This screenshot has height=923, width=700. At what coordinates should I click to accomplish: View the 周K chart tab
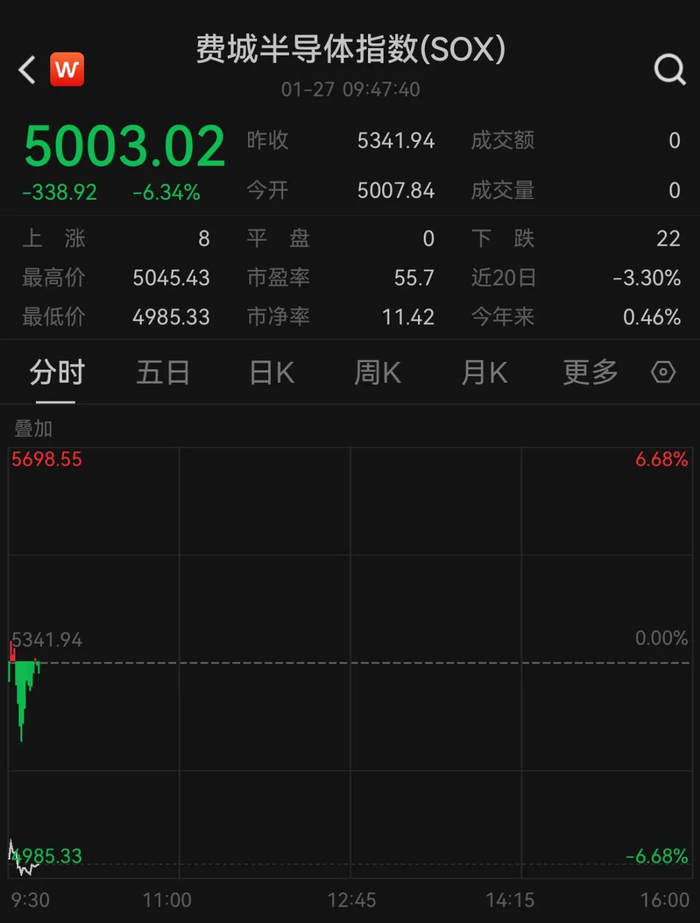(377, 373)
